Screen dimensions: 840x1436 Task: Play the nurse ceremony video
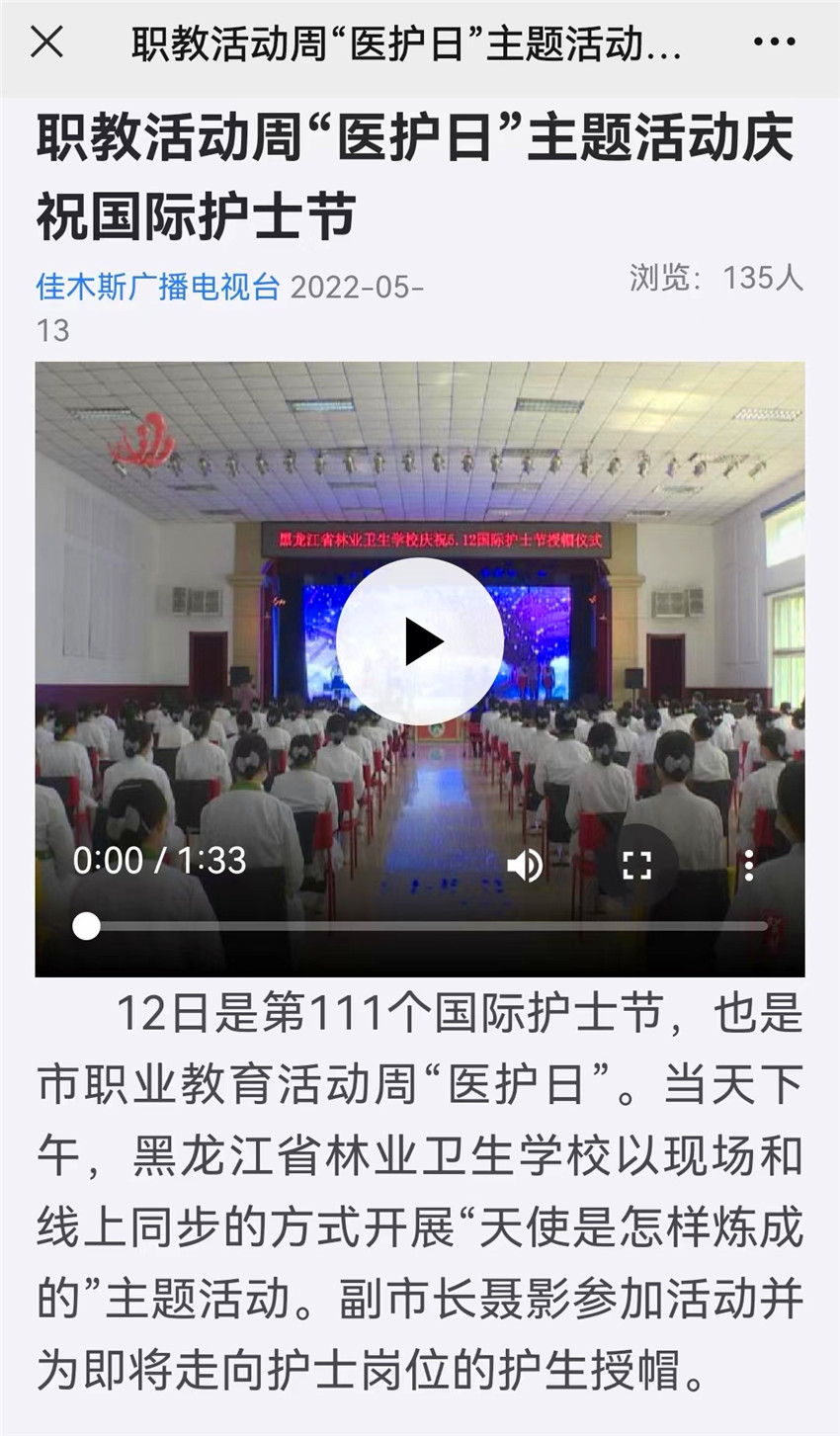click(x=420, y=642)
